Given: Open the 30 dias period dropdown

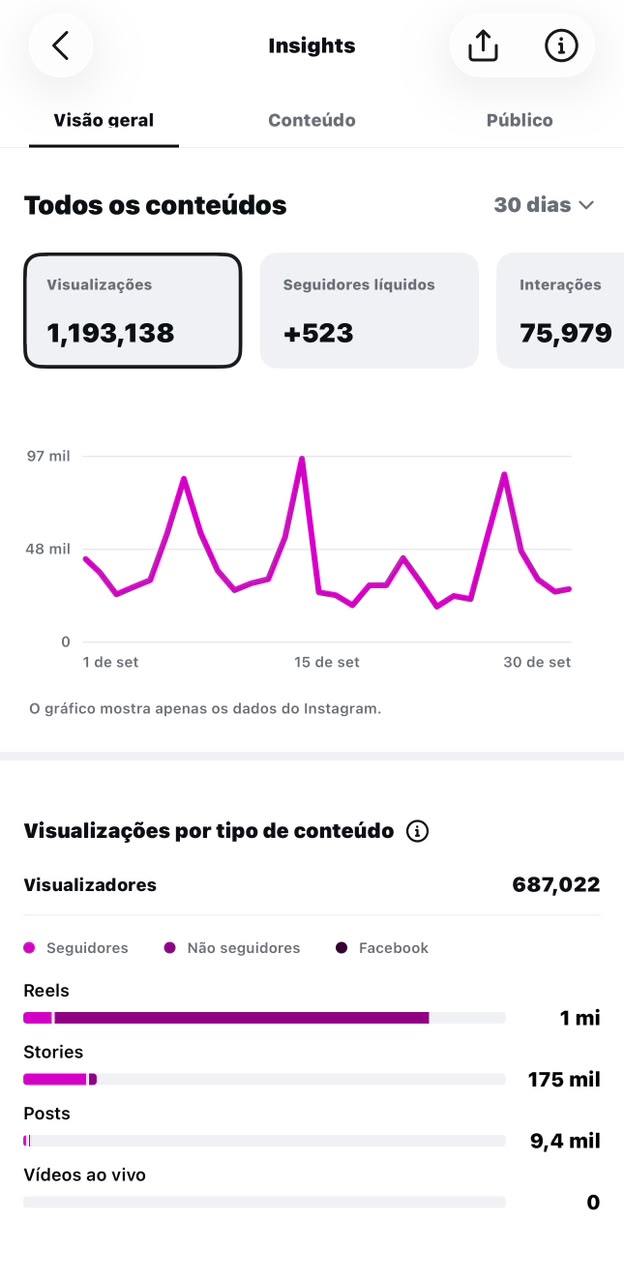Looking at the screenshot, I should 544,205.
